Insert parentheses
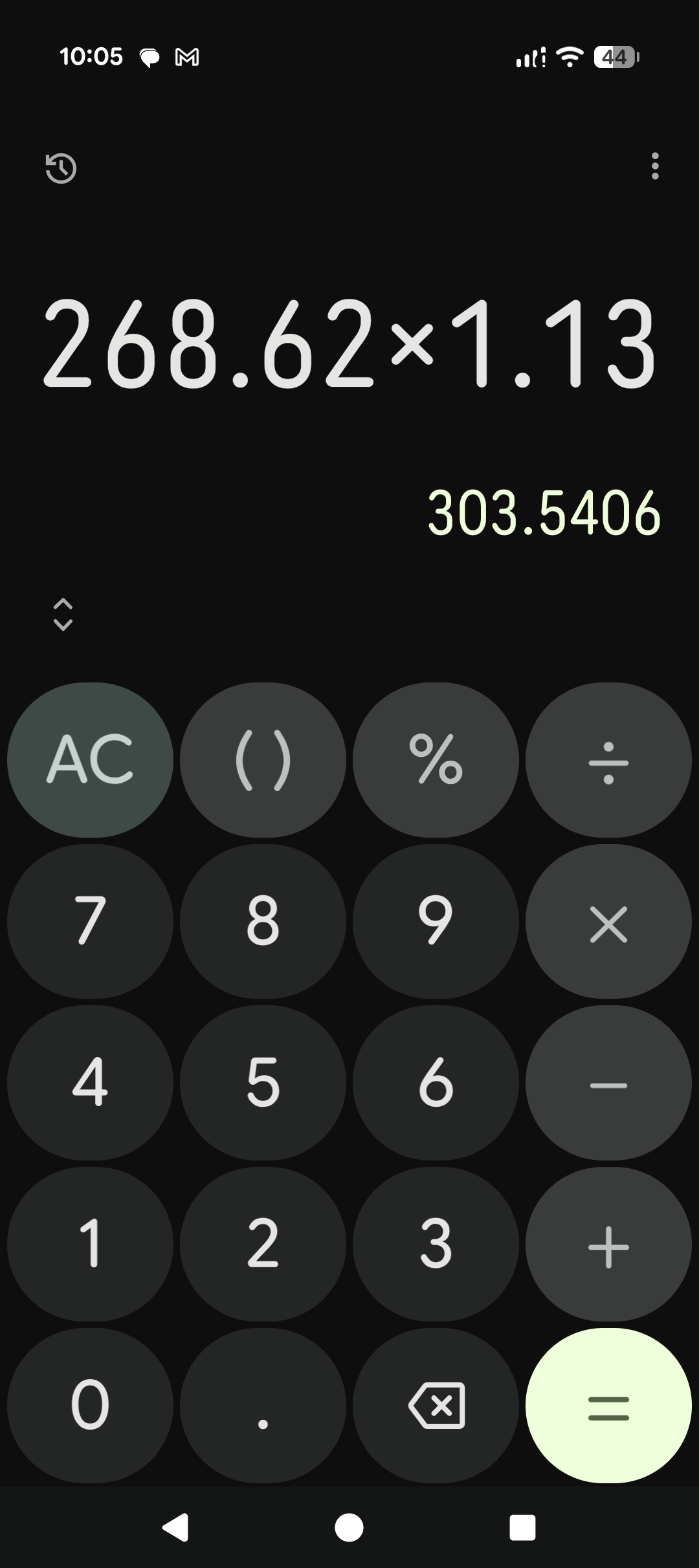 [263, 759]
